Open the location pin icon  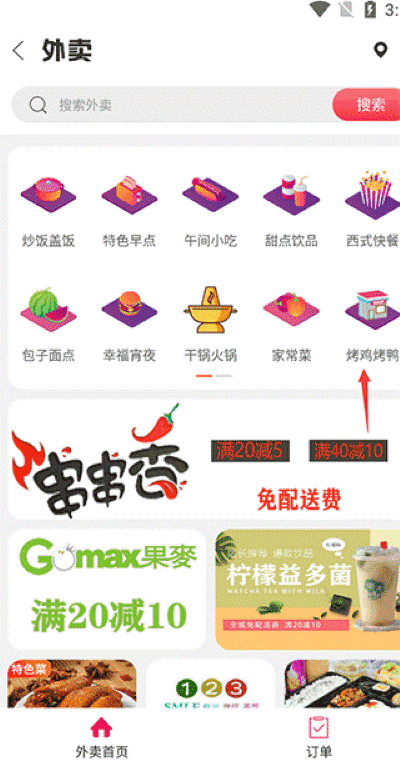(x=380, y=50)
